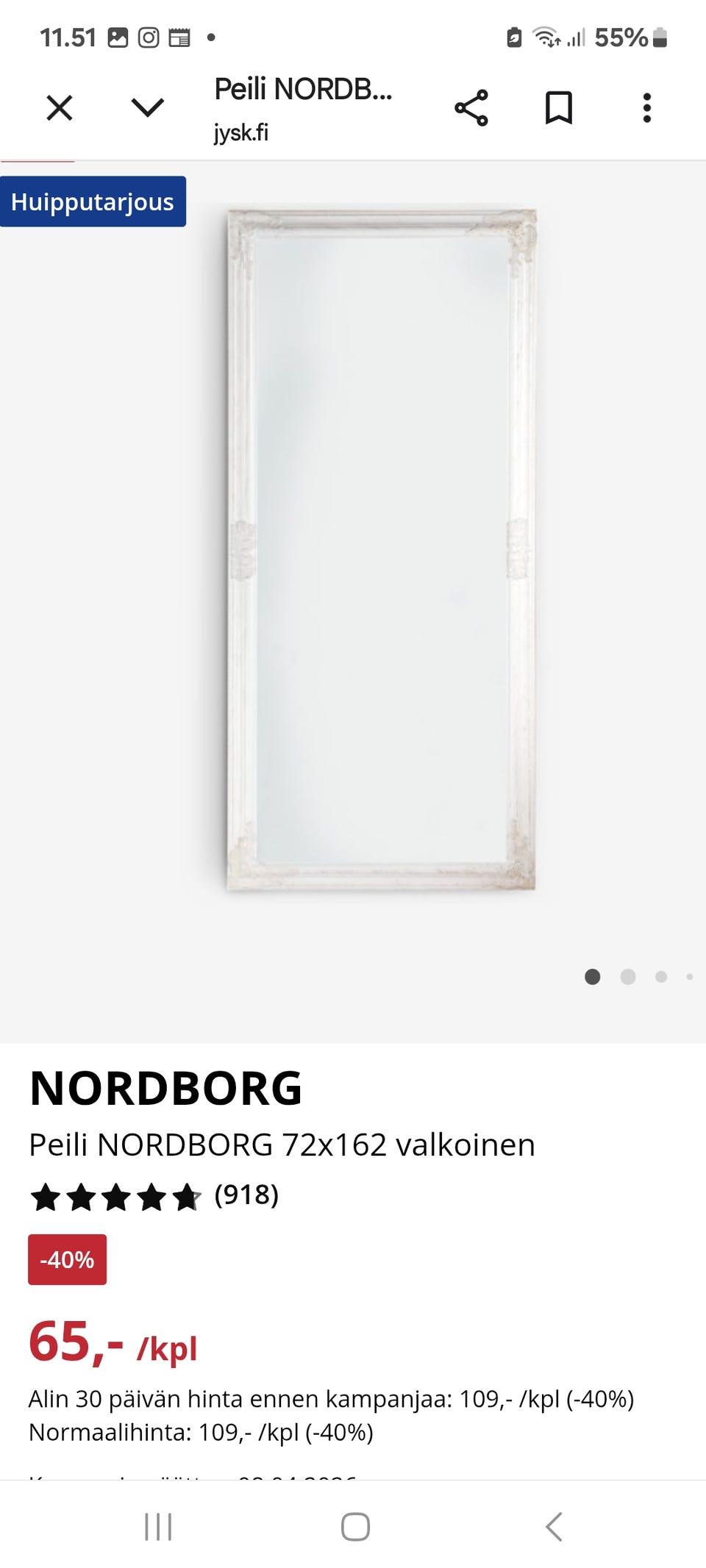The image size is (706, 1568).
Task: Open the 918 customer reviews
Action: click(246, 1195)
